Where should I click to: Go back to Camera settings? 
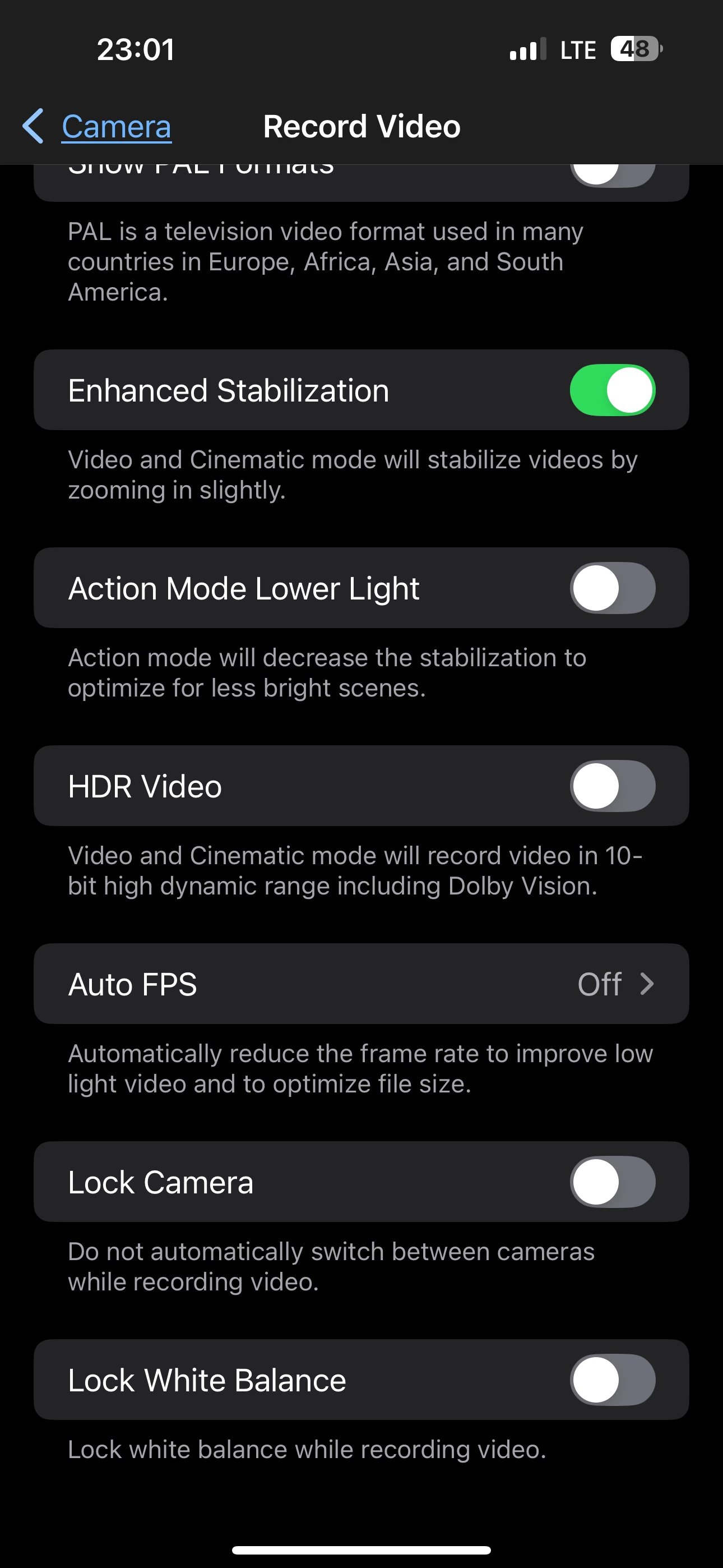[98, 127]
